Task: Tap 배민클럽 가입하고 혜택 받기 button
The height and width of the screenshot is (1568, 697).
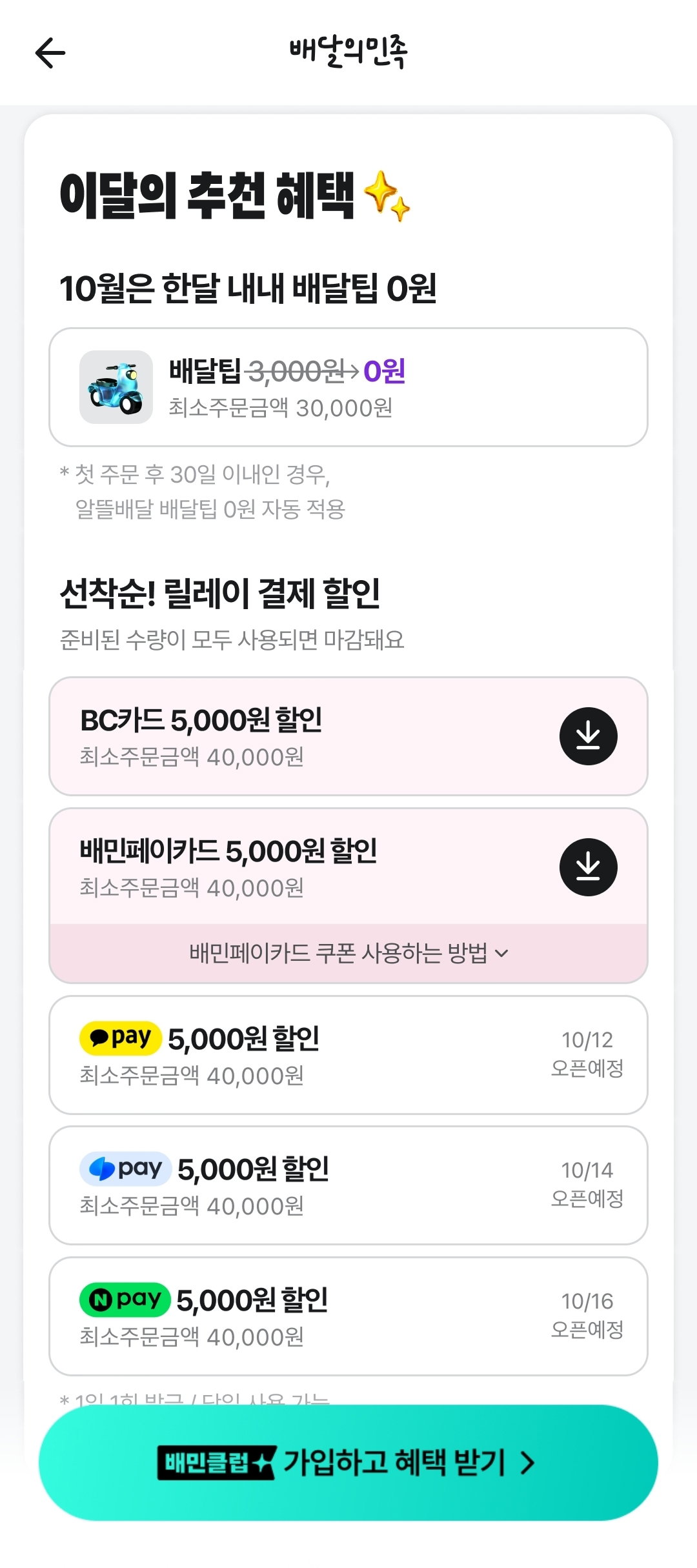Action: (x=348, y=1463)
